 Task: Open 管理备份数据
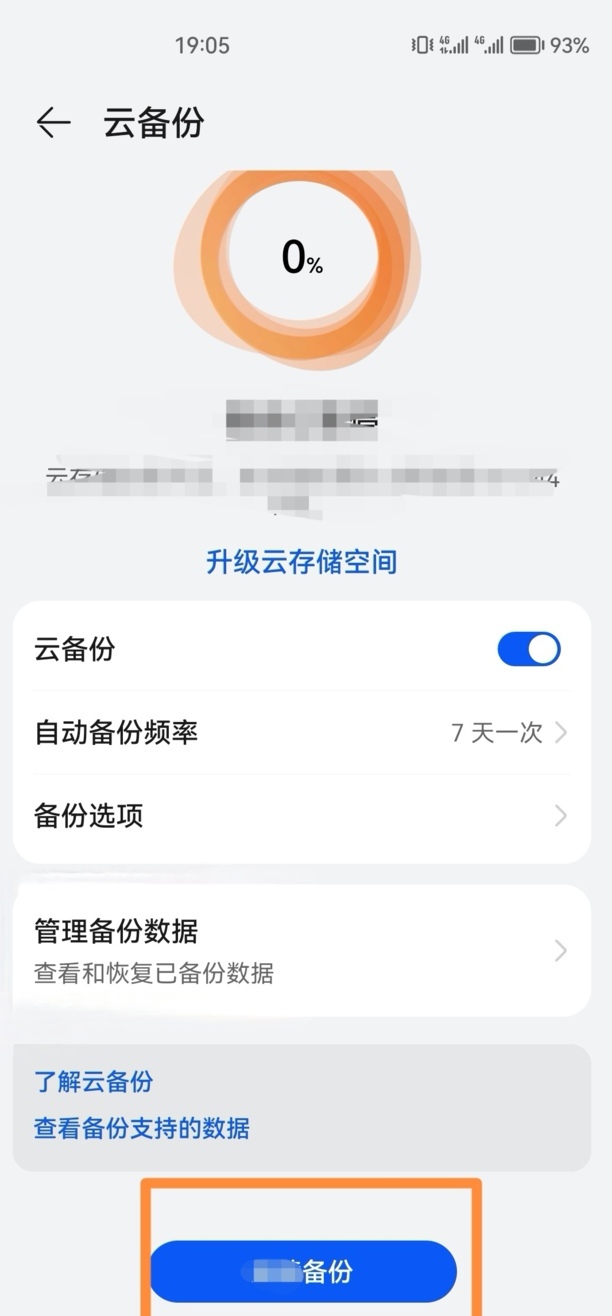300,950
